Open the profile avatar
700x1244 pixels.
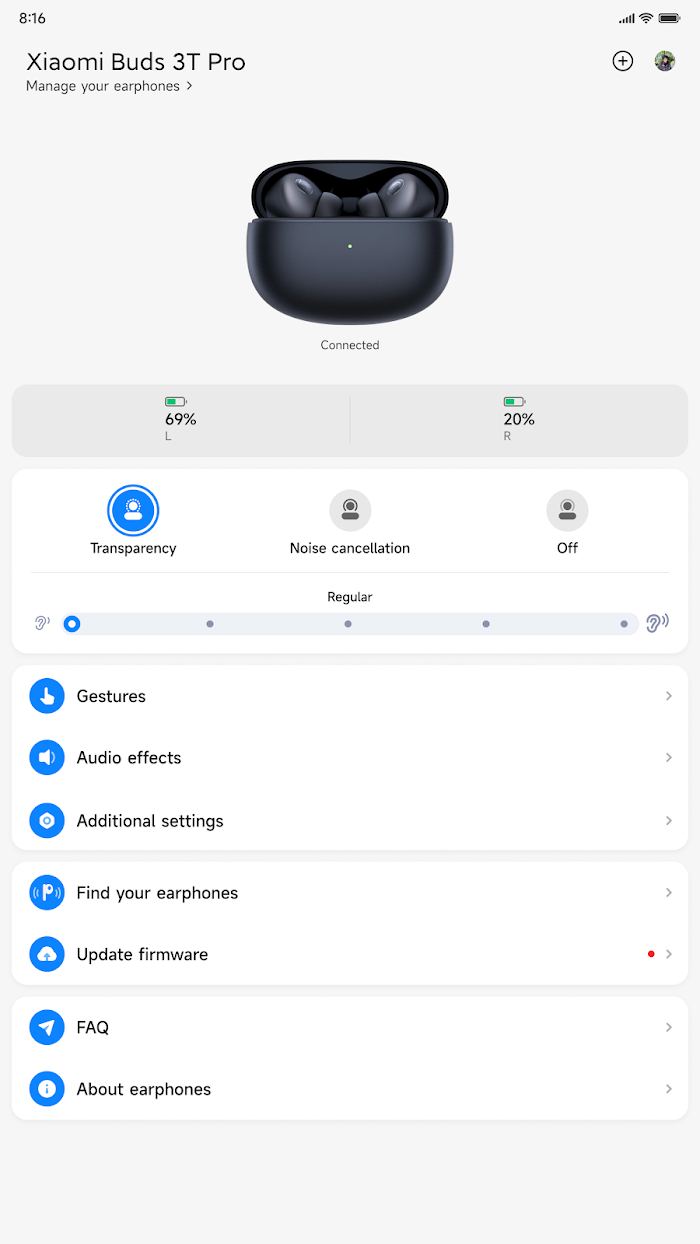[x=665, y=61]
